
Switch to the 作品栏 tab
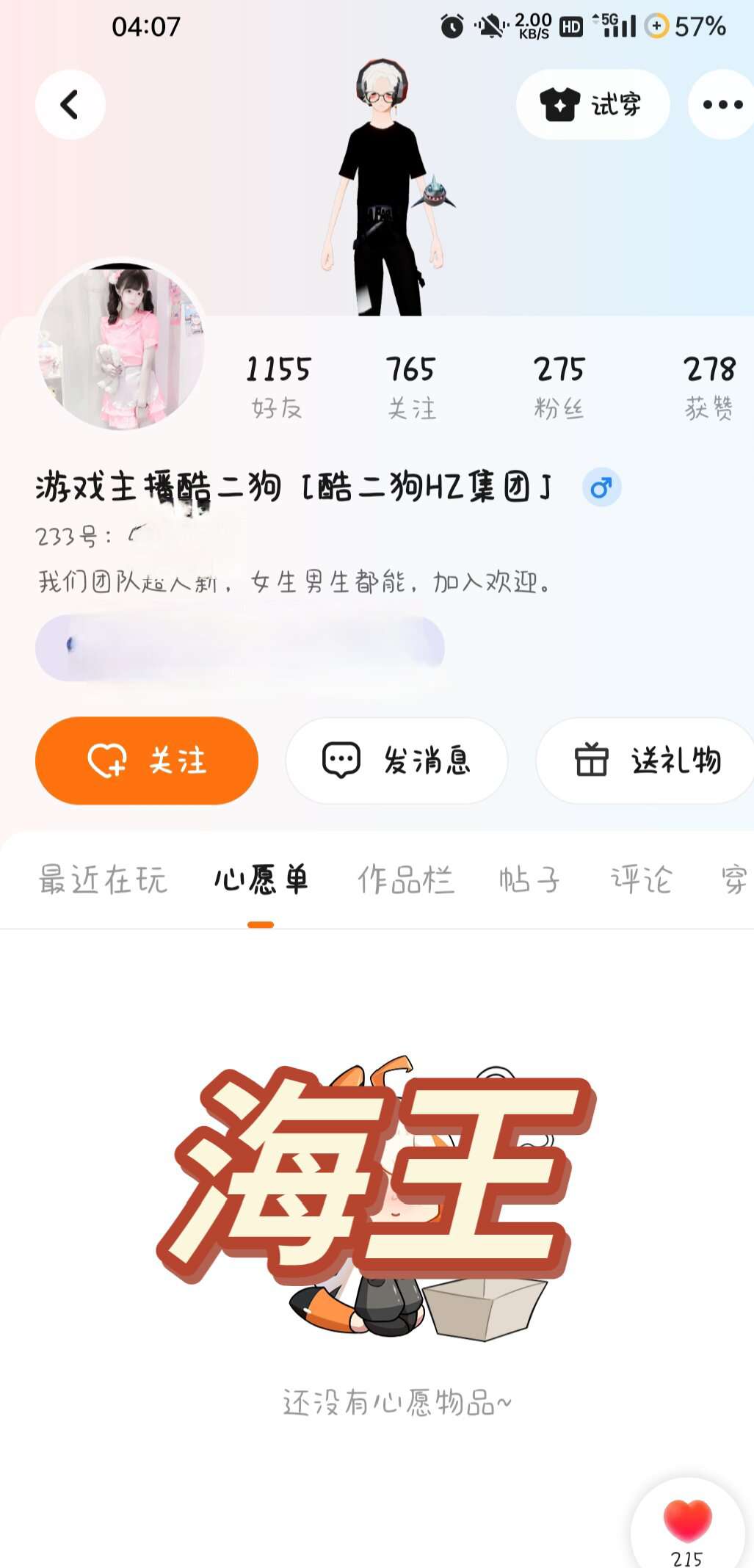(406, 879)
